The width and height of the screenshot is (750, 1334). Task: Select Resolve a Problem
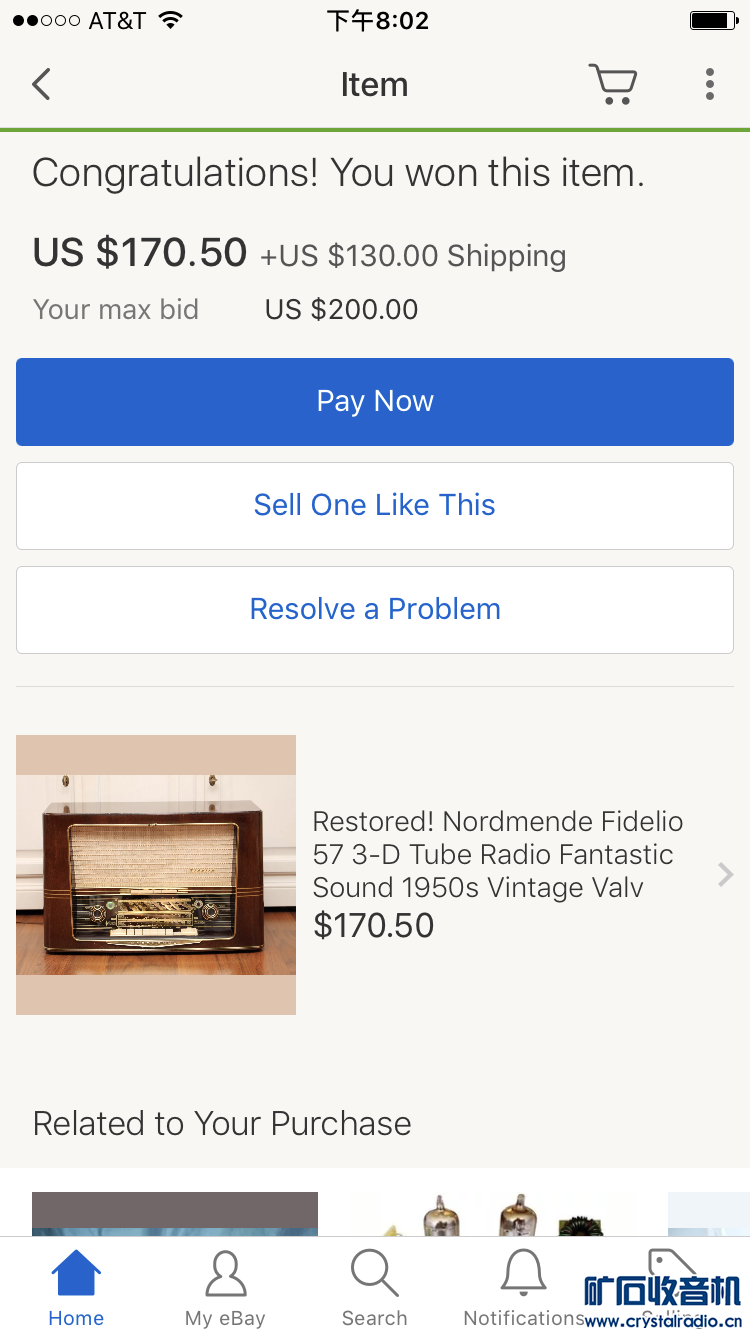click(x=375, y=610)
